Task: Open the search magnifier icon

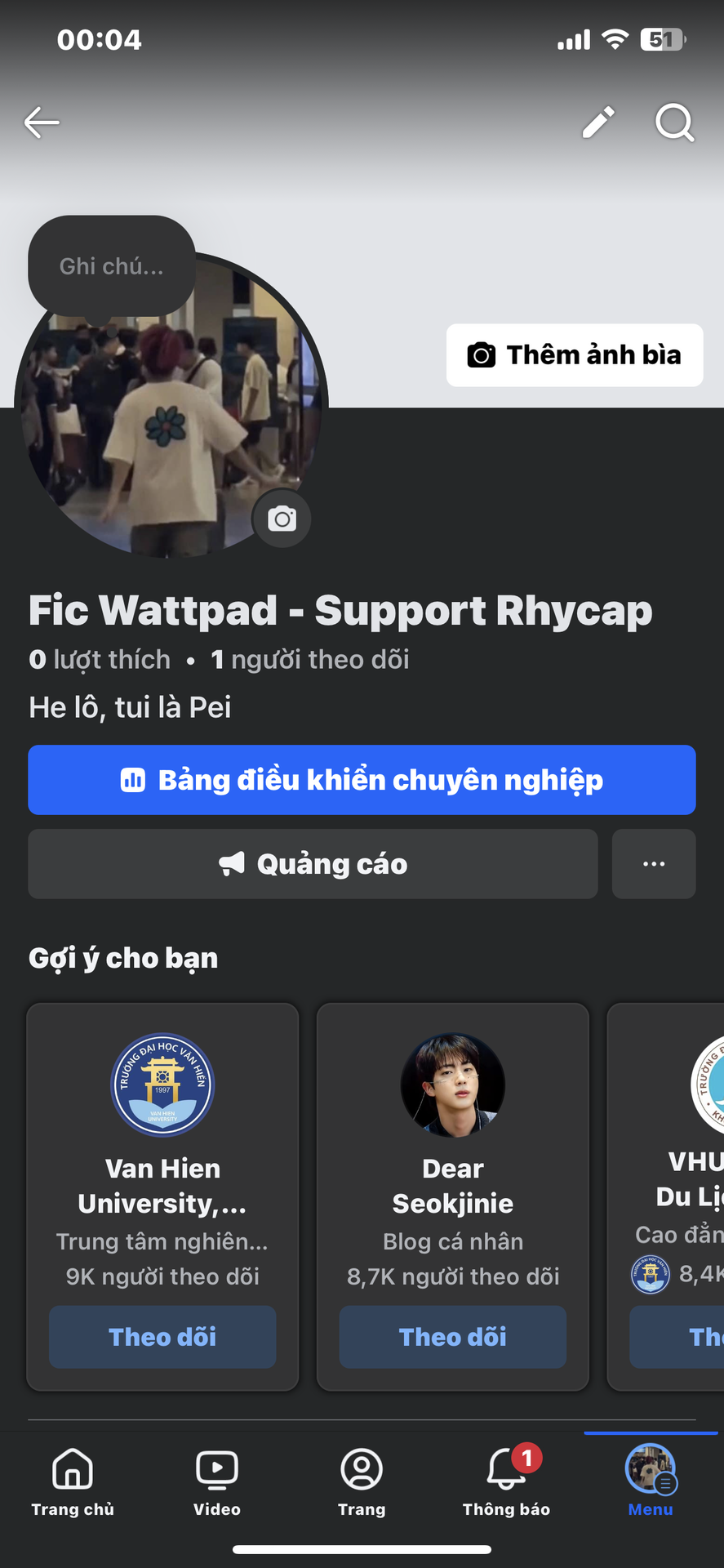Action: point(674,122)
